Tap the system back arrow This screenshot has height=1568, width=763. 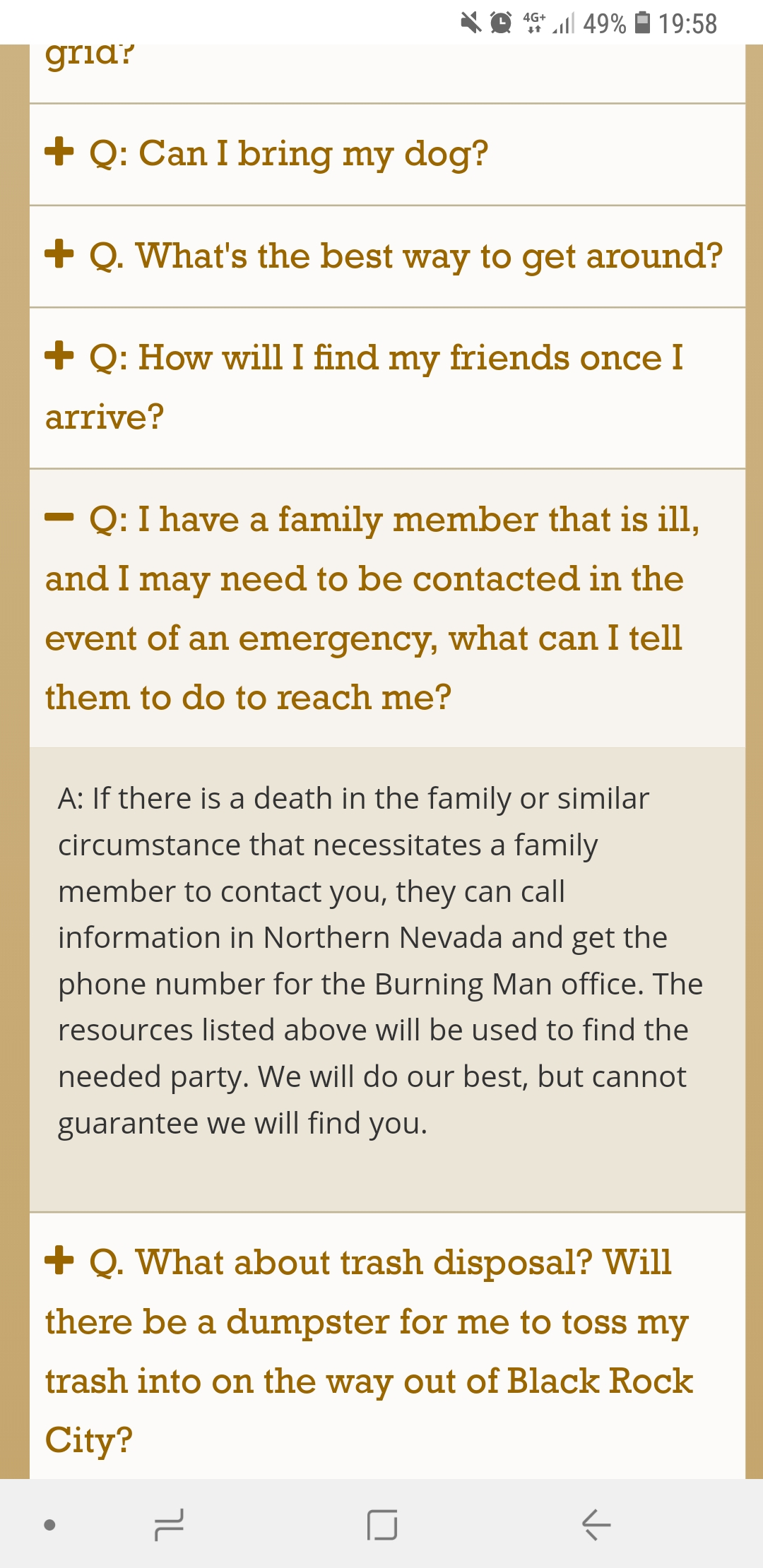(596, 1524)
